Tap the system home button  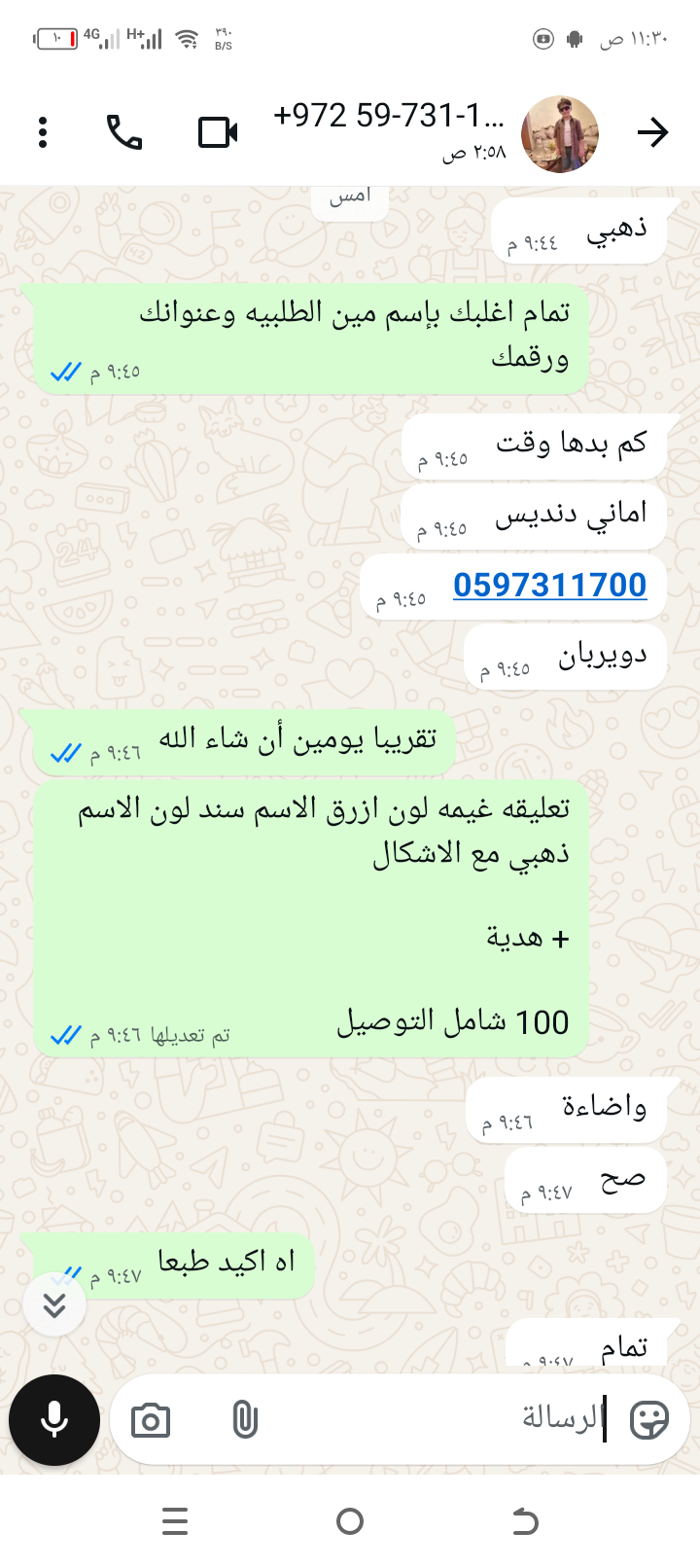350,1521
